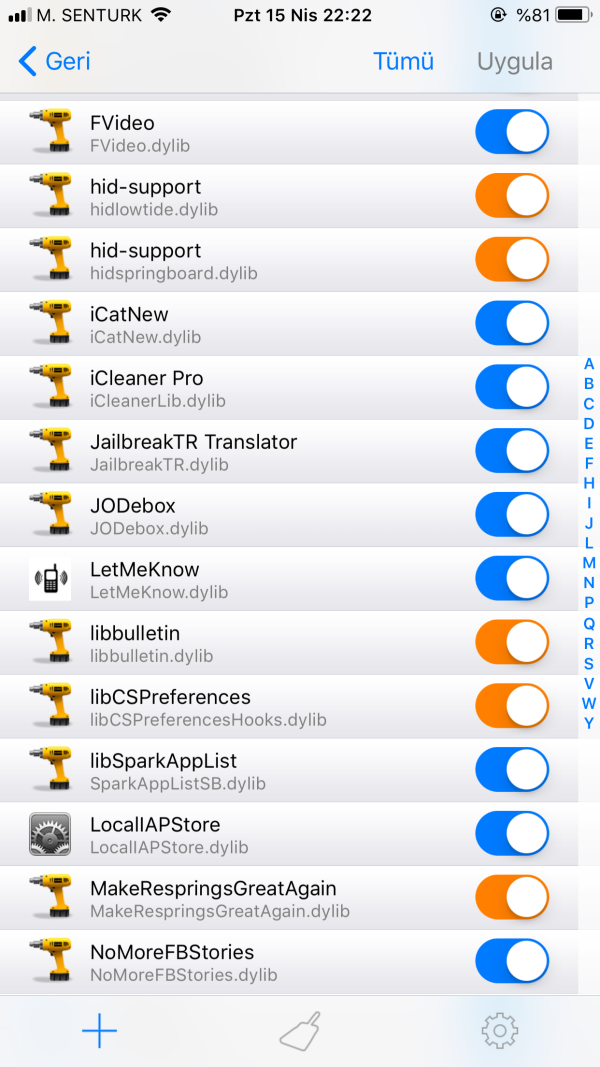Select all with the Tümü button
This screenshot has height=1067, width=600.
click(x=403, y=61)
